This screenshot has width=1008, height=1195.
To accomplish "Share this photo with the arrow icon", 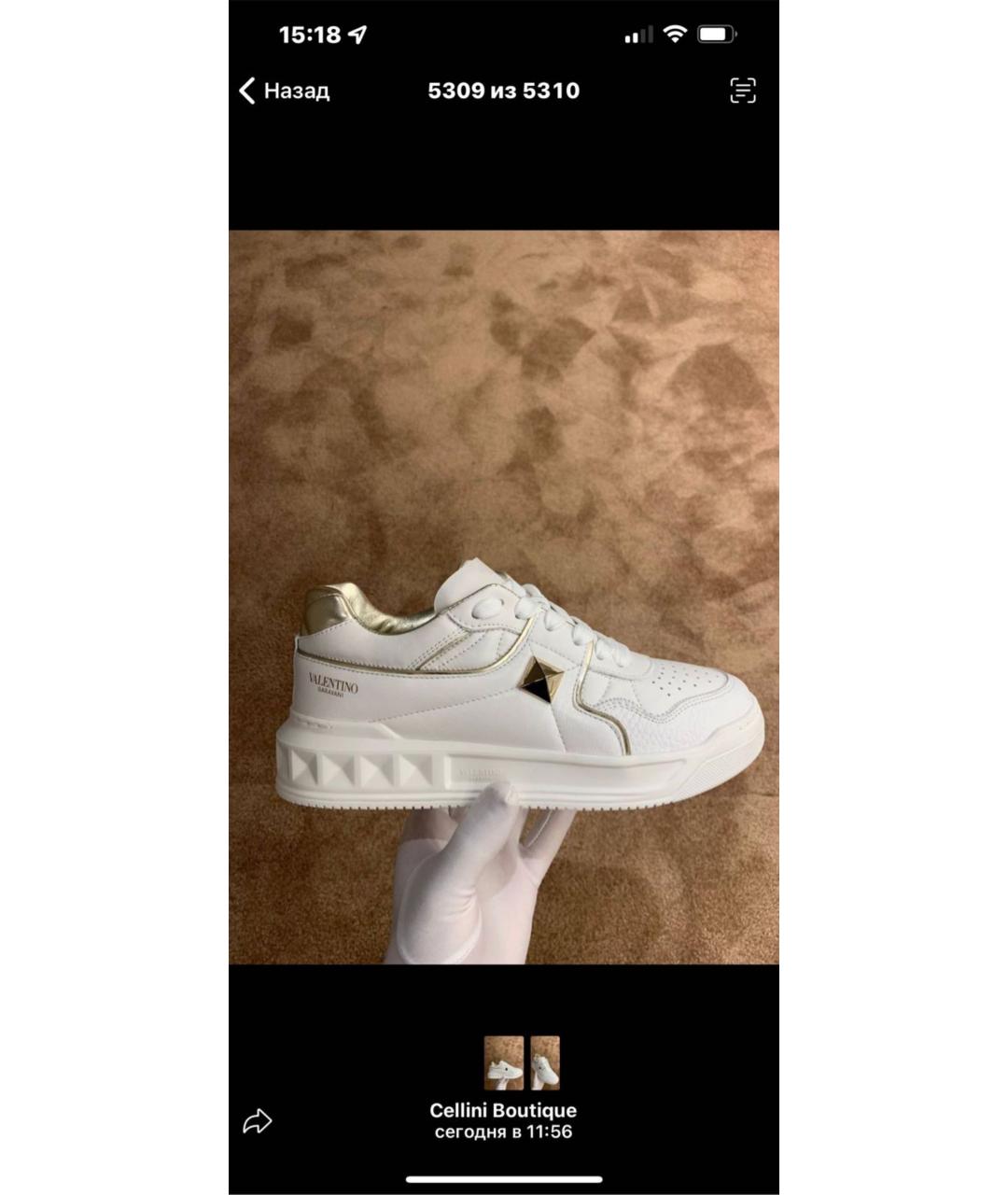I will [x=257, y=1121].
